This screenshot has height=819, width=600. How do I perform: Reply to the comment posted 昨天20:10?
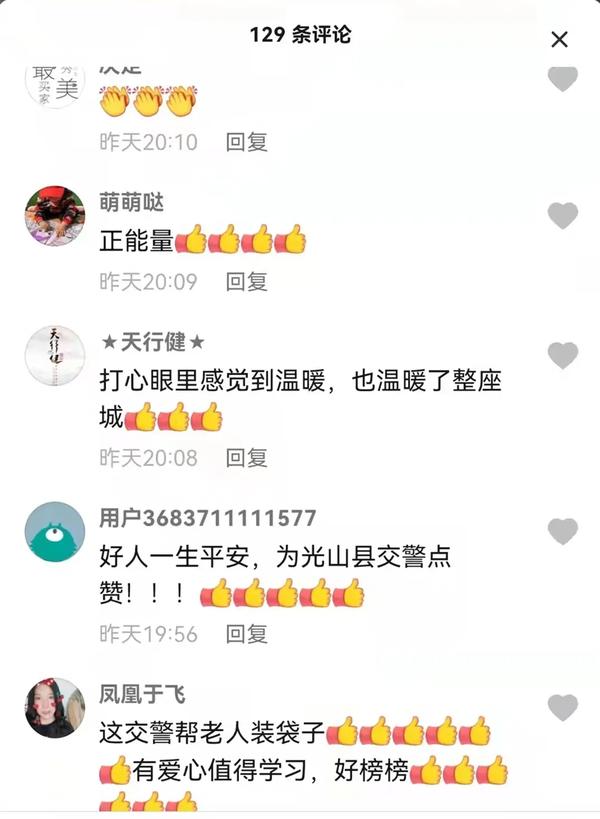click(x=246, y=142)
